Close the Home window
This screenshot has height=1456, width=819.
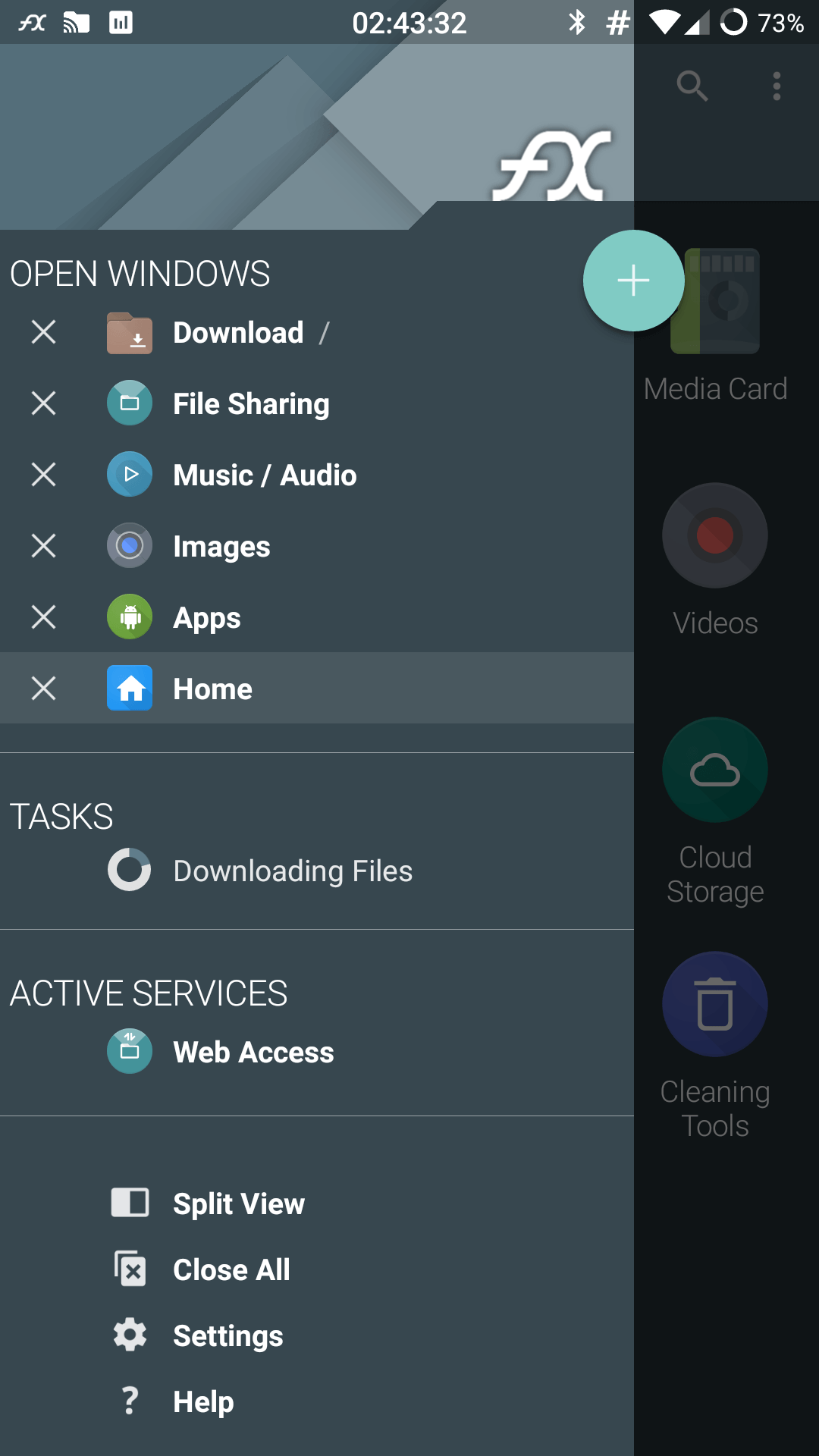[x=44, y=689]
